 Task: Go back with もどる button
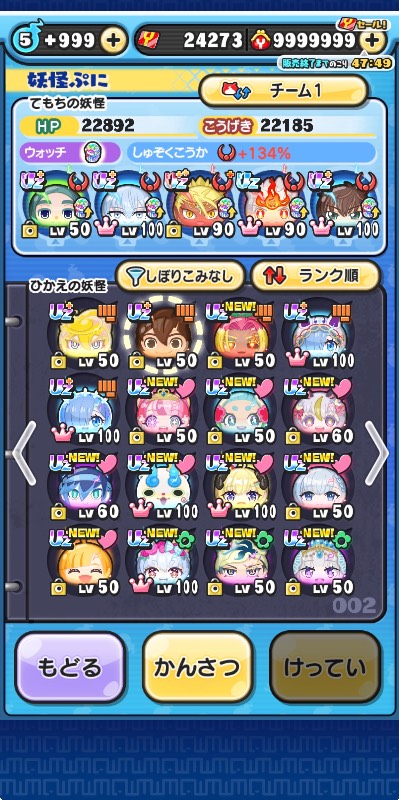point(70,668)
